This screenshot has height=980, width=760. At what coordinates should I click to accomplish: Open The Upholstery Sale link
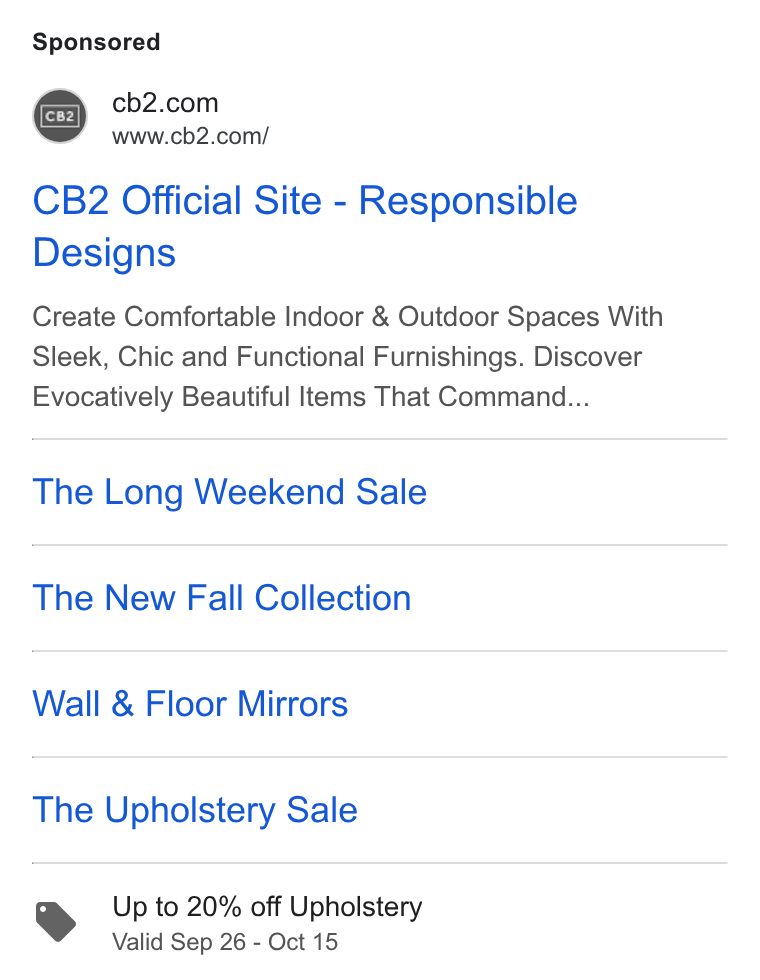195,810
